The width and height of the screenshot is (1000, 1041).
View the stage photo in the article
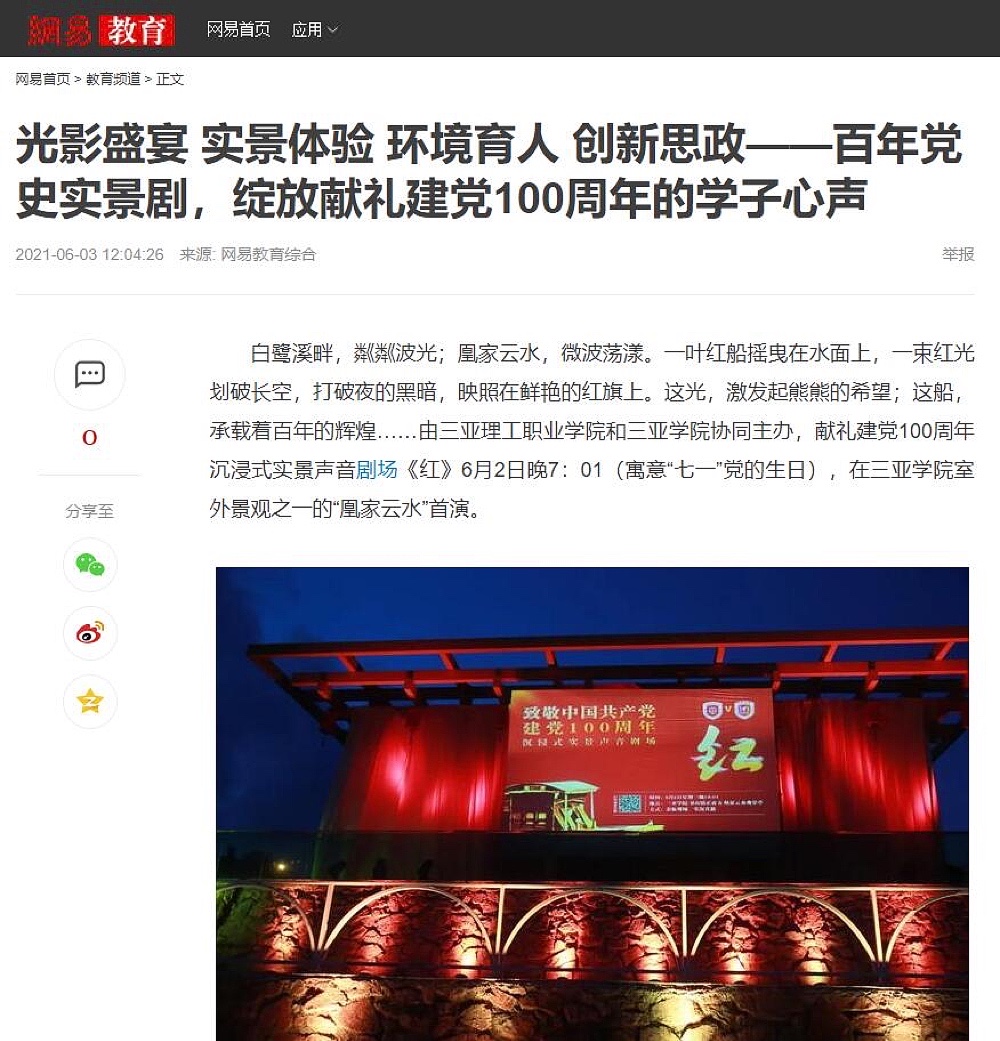point(592,800)
